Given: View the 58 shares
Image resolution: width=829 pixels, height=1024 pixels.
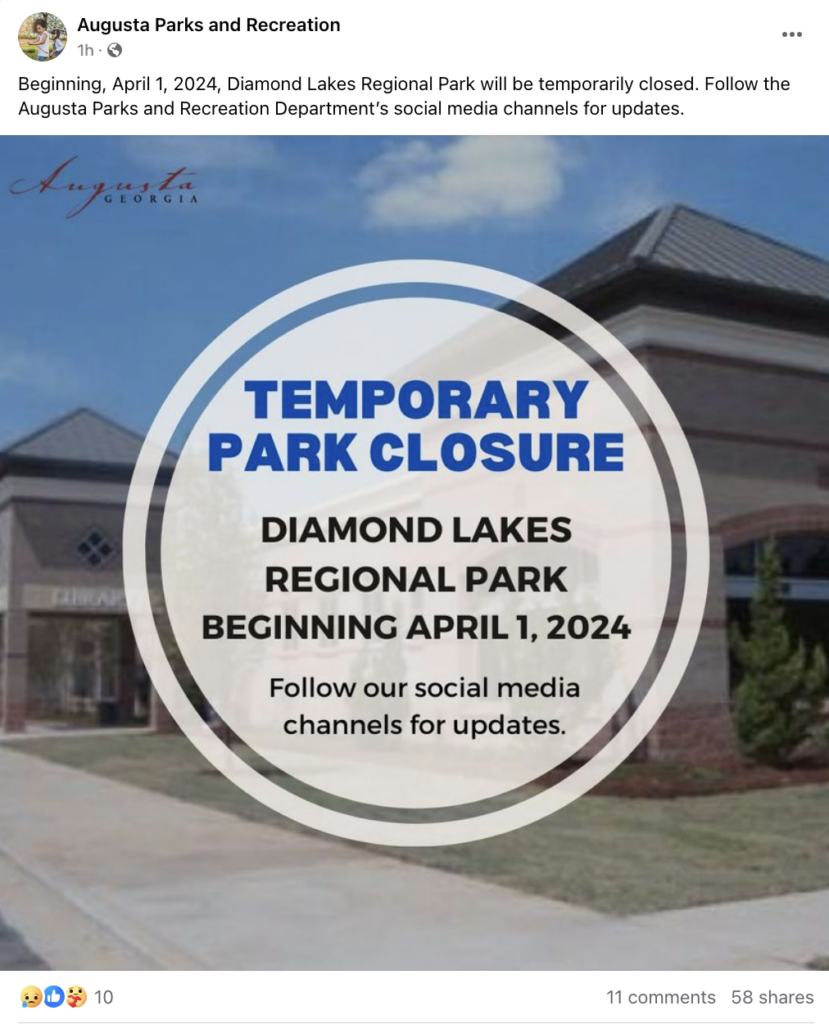Looking at the screenshot, I should click(x=772, y=997).
